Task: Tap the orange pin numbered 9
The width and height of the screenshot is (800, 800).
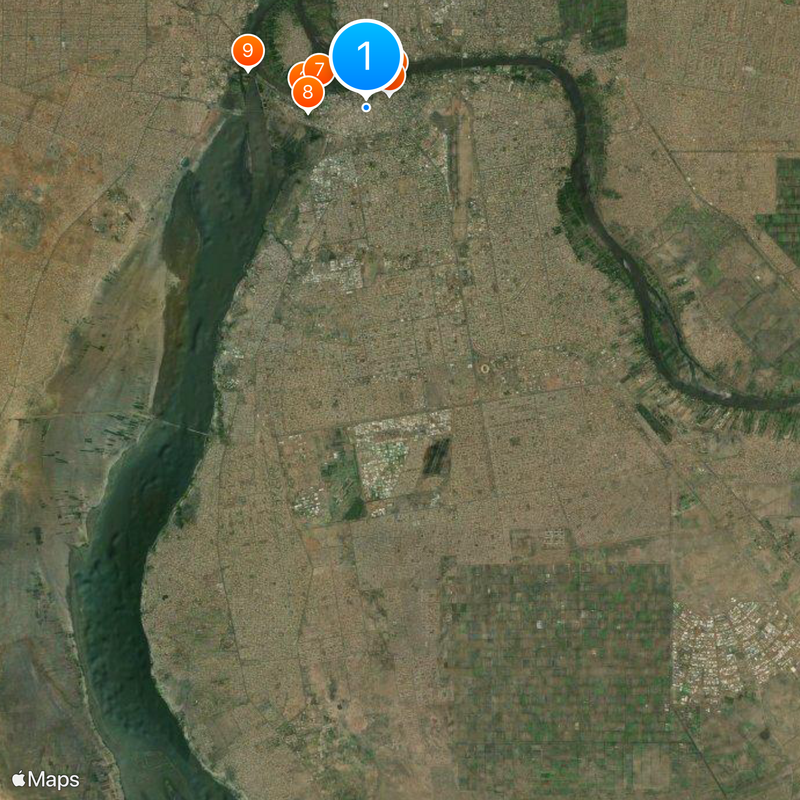Action: tap(247, 50)
